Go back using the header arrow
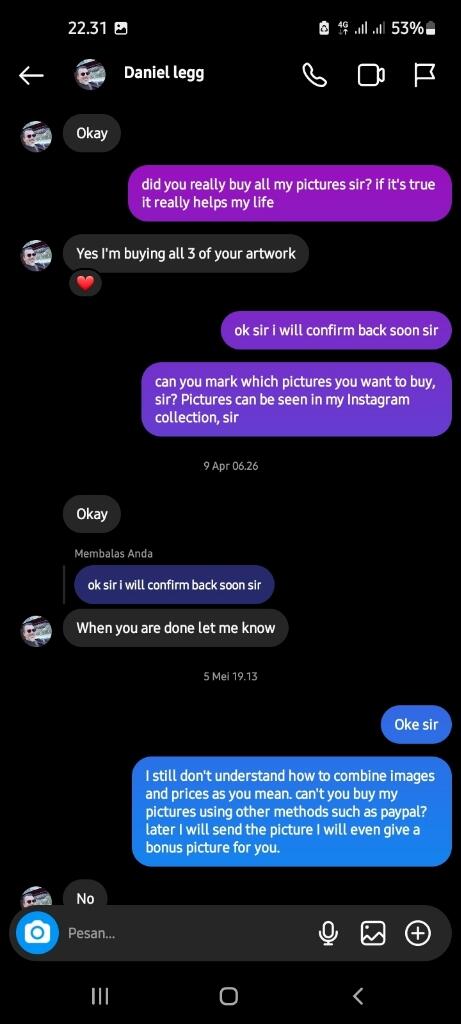461x1024 pixels. coord(31,76)
